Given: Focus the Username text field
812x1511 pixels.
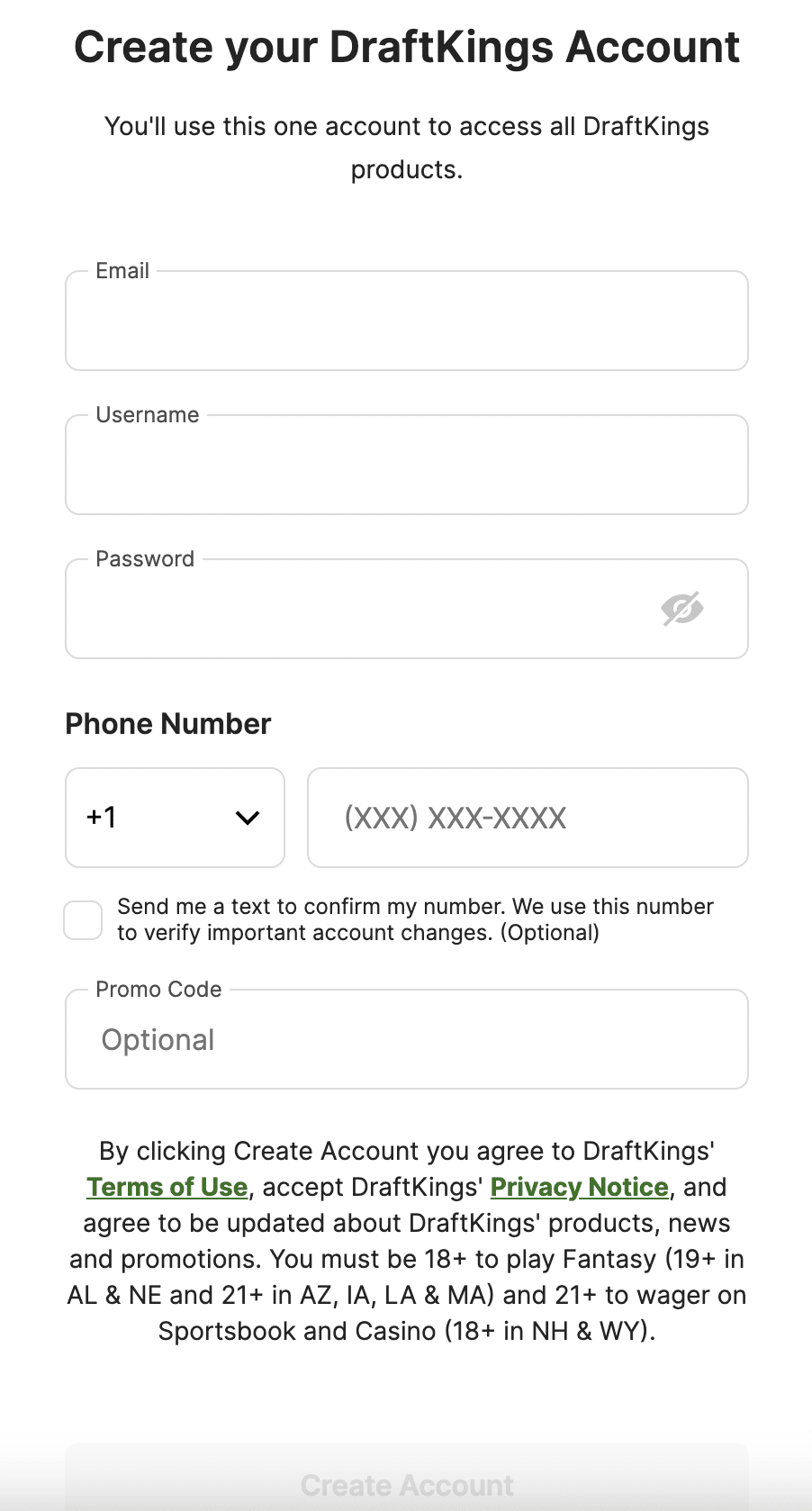Looking at the screenshot, I should [407, 465].
